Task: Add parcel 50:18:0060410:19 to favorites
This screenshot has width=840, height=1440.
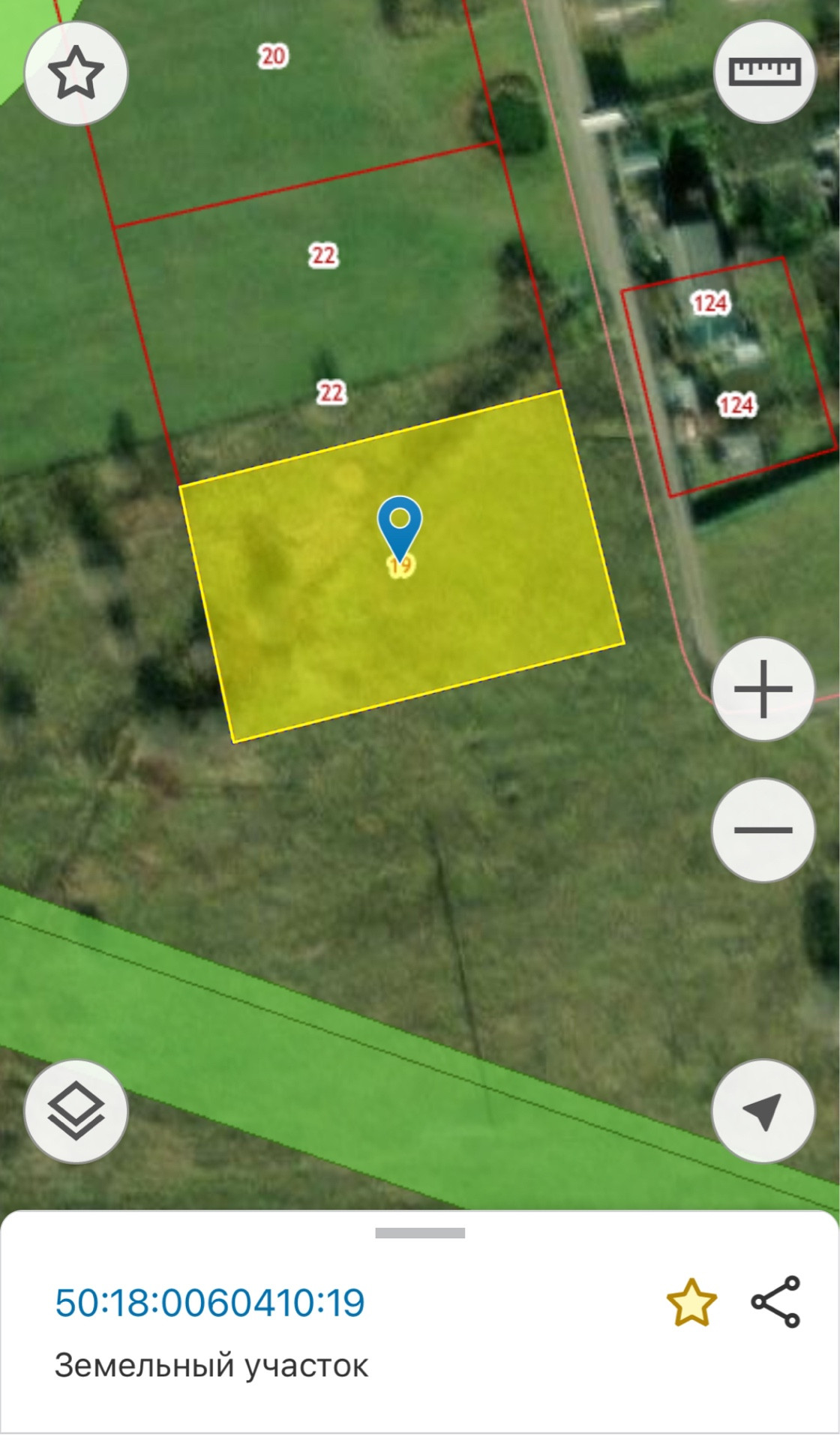Action: (x=691, y=1303)
